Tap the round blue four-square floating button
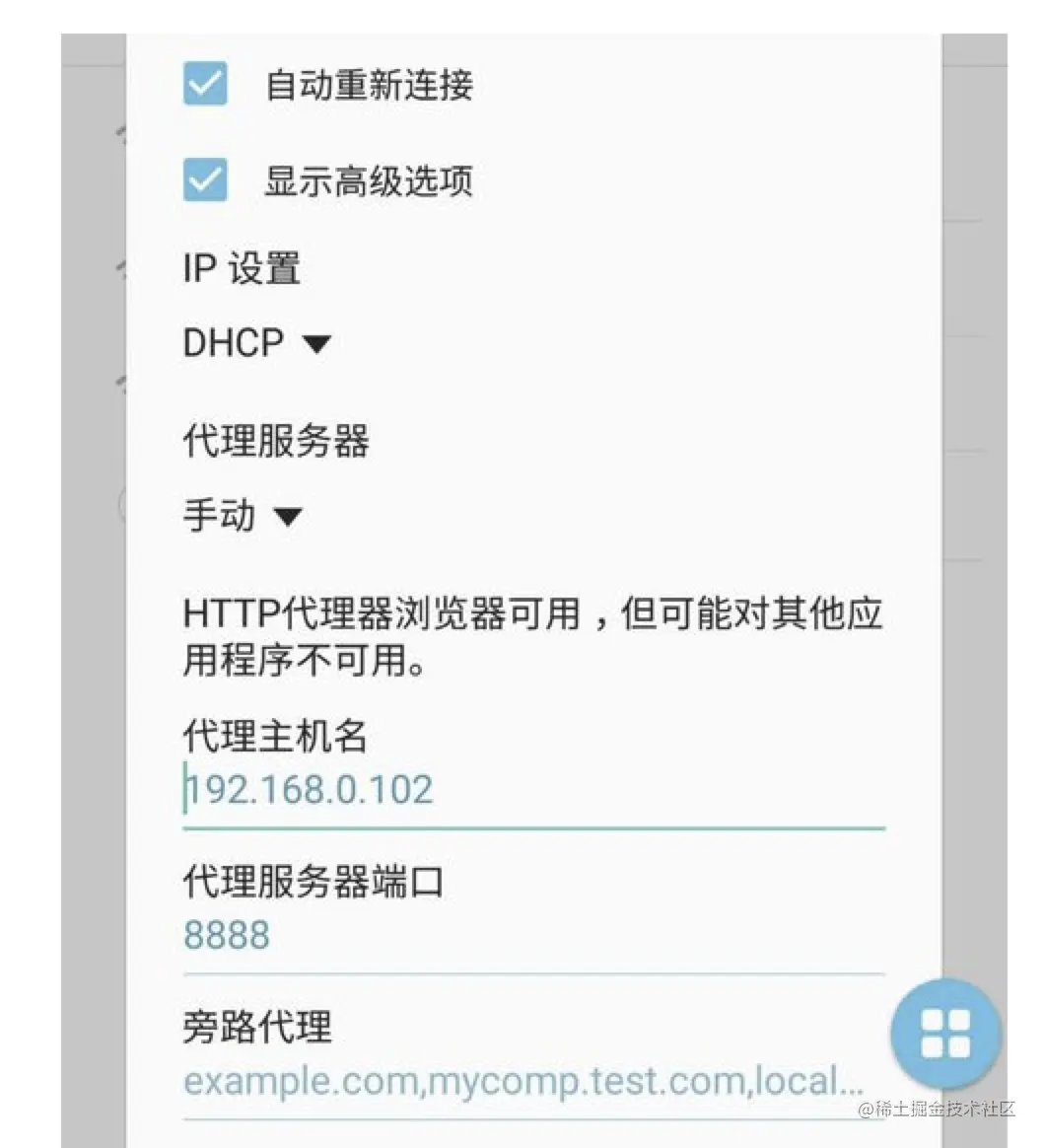 point(944,1034)
